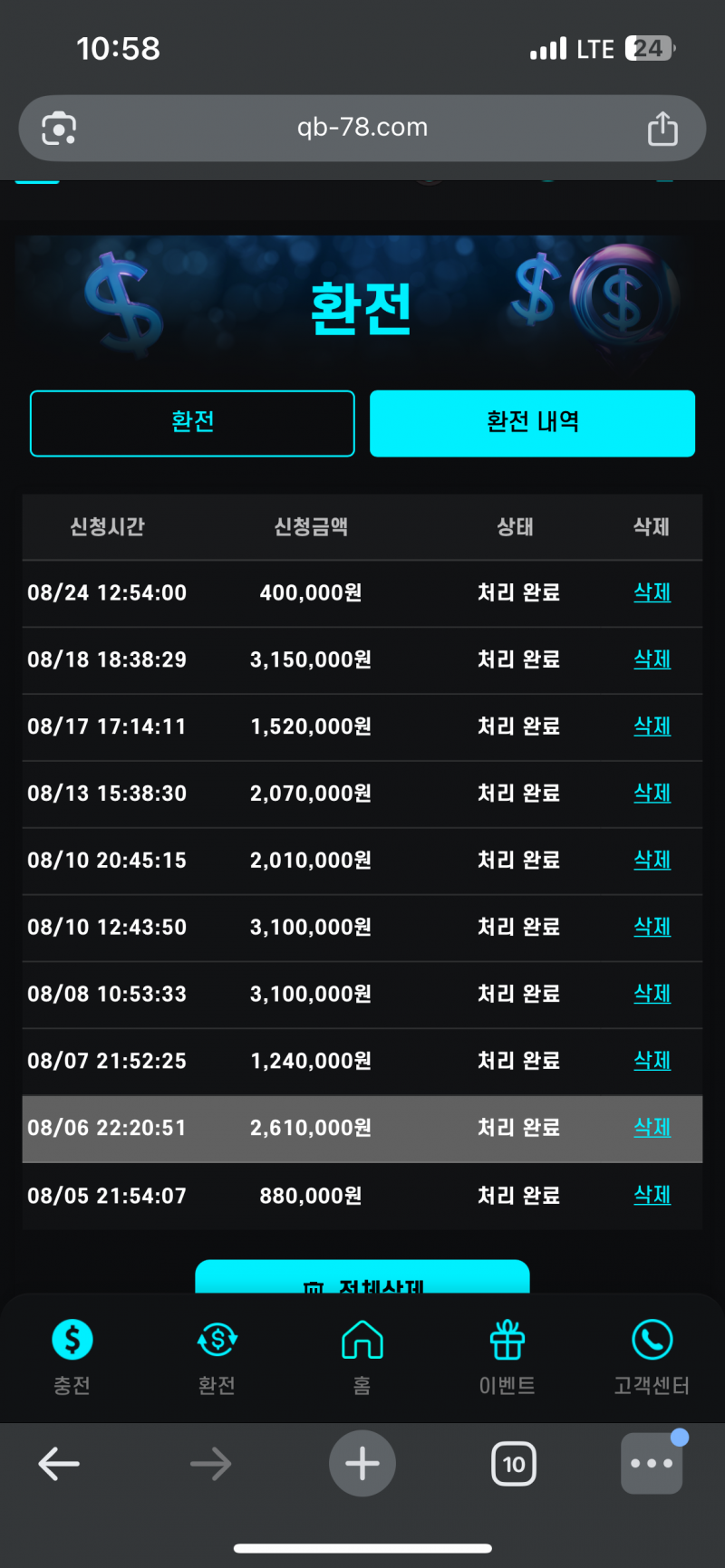Tap 삭제 for 08/06 22:20:51
Screen dimensions: 725x1568
tap(652, 1128)
